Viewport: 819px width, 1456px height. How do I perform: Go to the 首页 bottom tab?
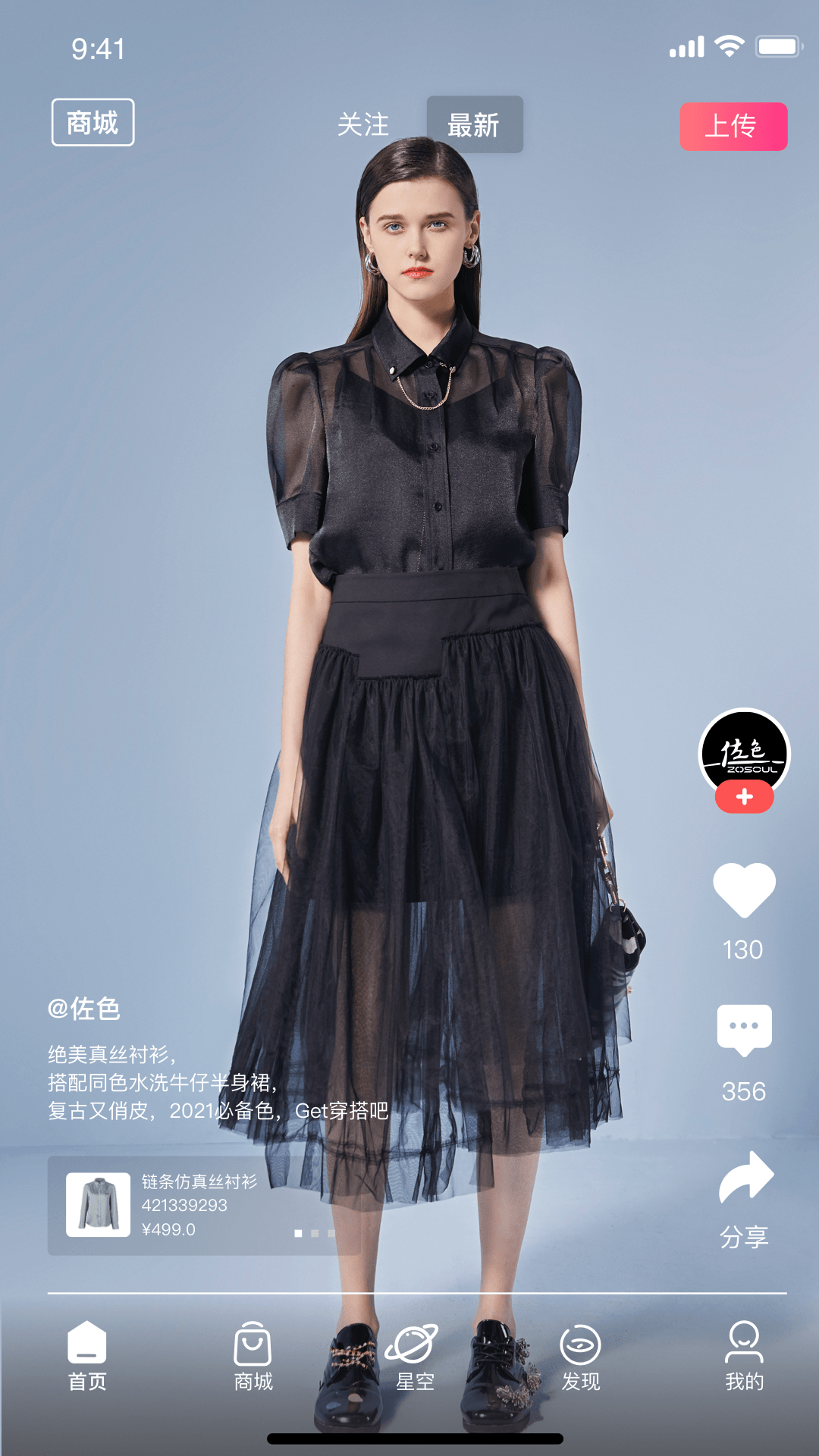pyautogui.click(x=87, y=1357)
